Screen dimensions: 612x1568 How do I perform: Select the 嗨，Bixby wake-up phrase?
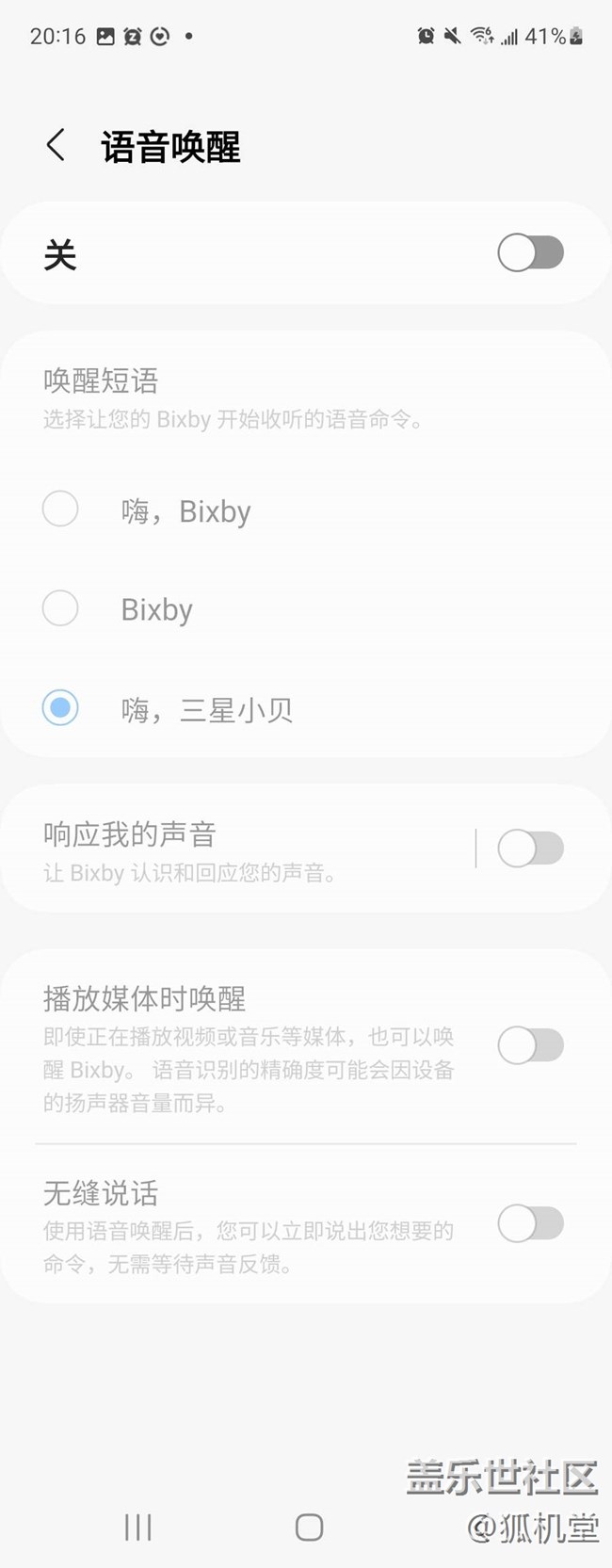pyautogui.click(x=60, y=509)
